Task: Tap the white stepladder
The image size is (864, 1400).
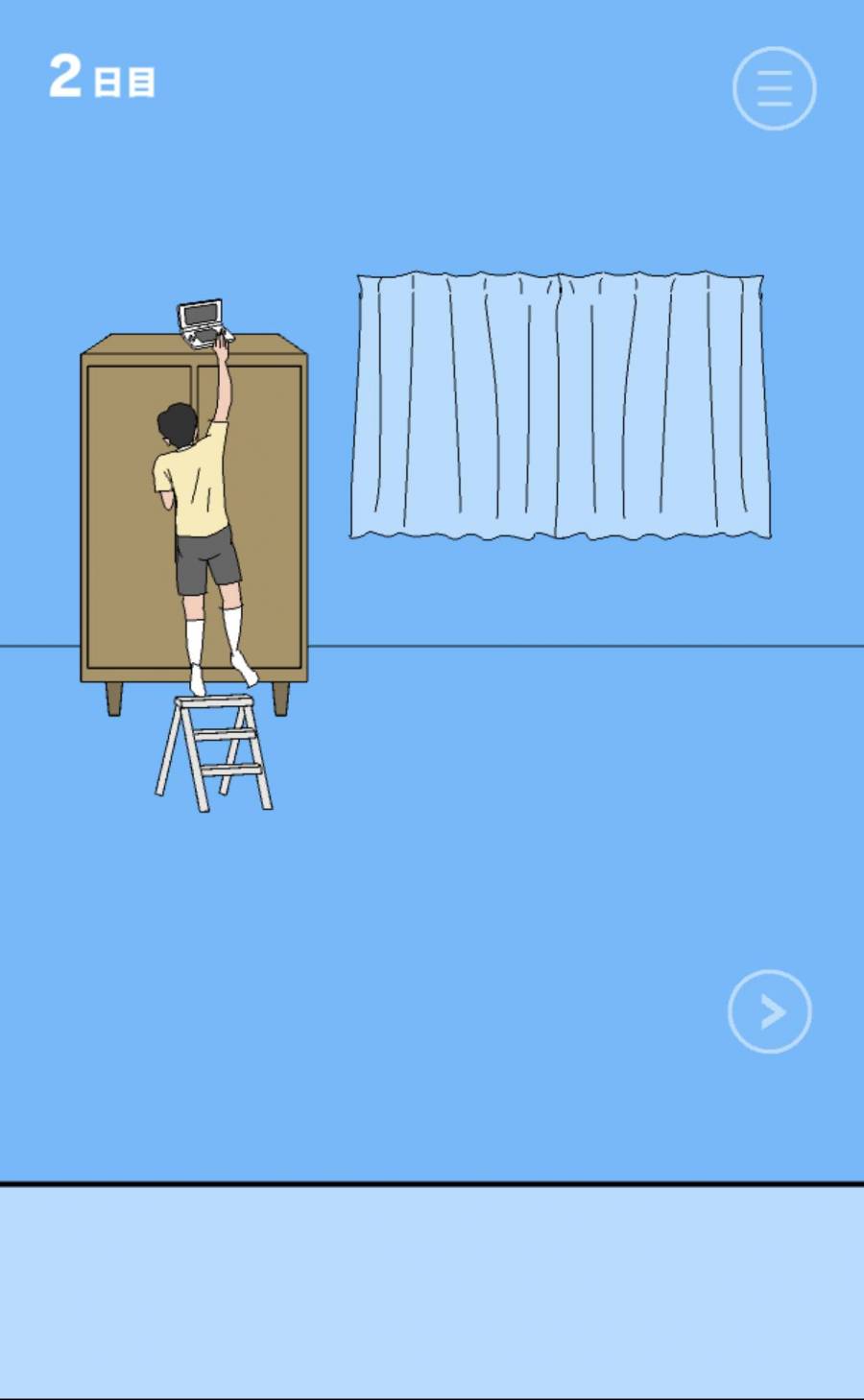Action: (215, 753)
